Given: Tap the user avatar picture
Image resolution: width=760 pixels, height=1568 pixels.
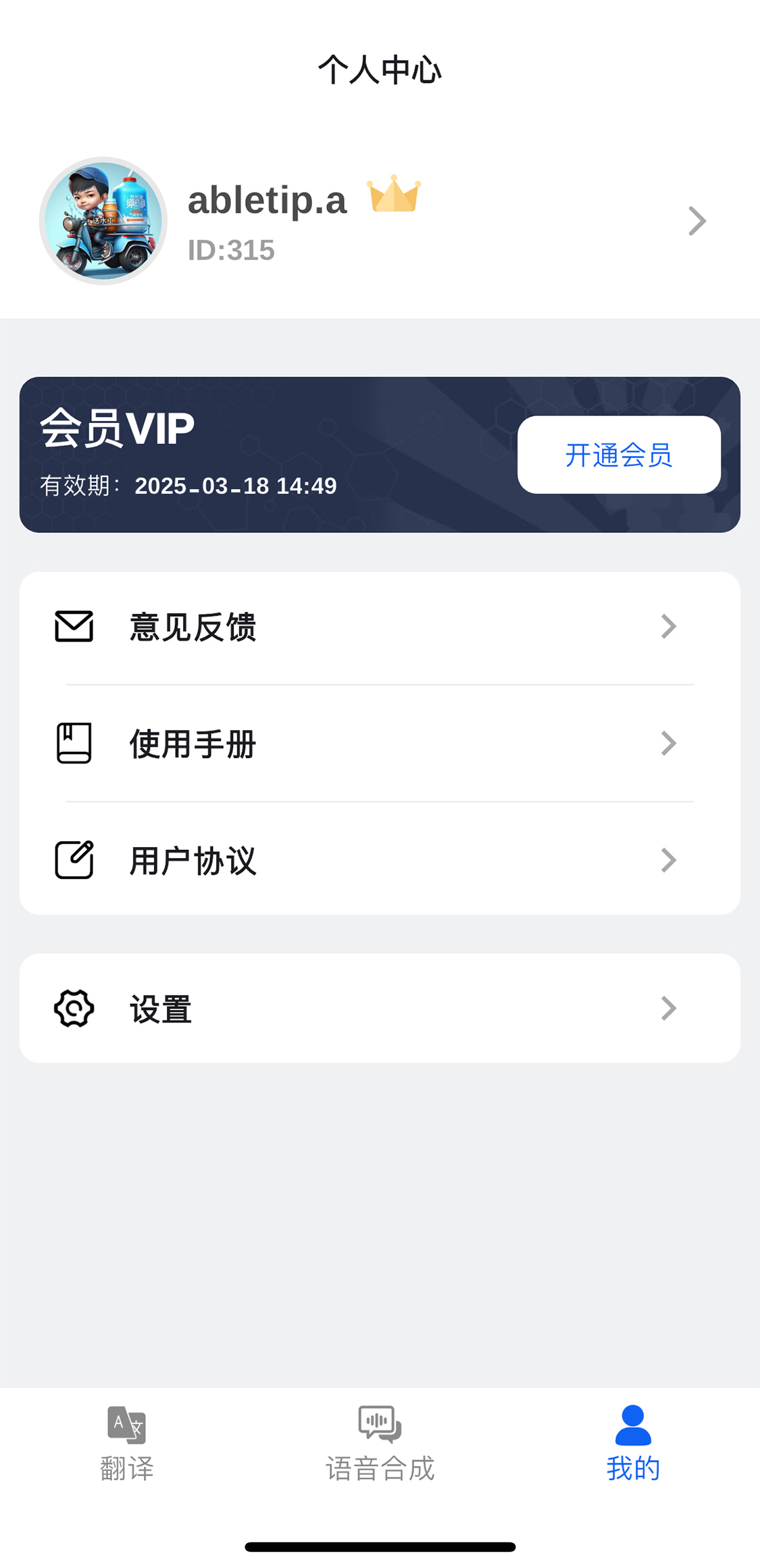Looking at the screenshot, I should coord(103,221).
